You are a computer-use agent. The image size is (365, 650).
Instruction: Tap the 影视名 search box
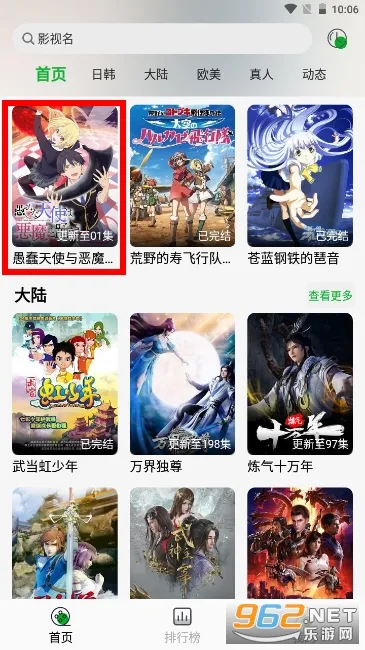pos(162,39)
